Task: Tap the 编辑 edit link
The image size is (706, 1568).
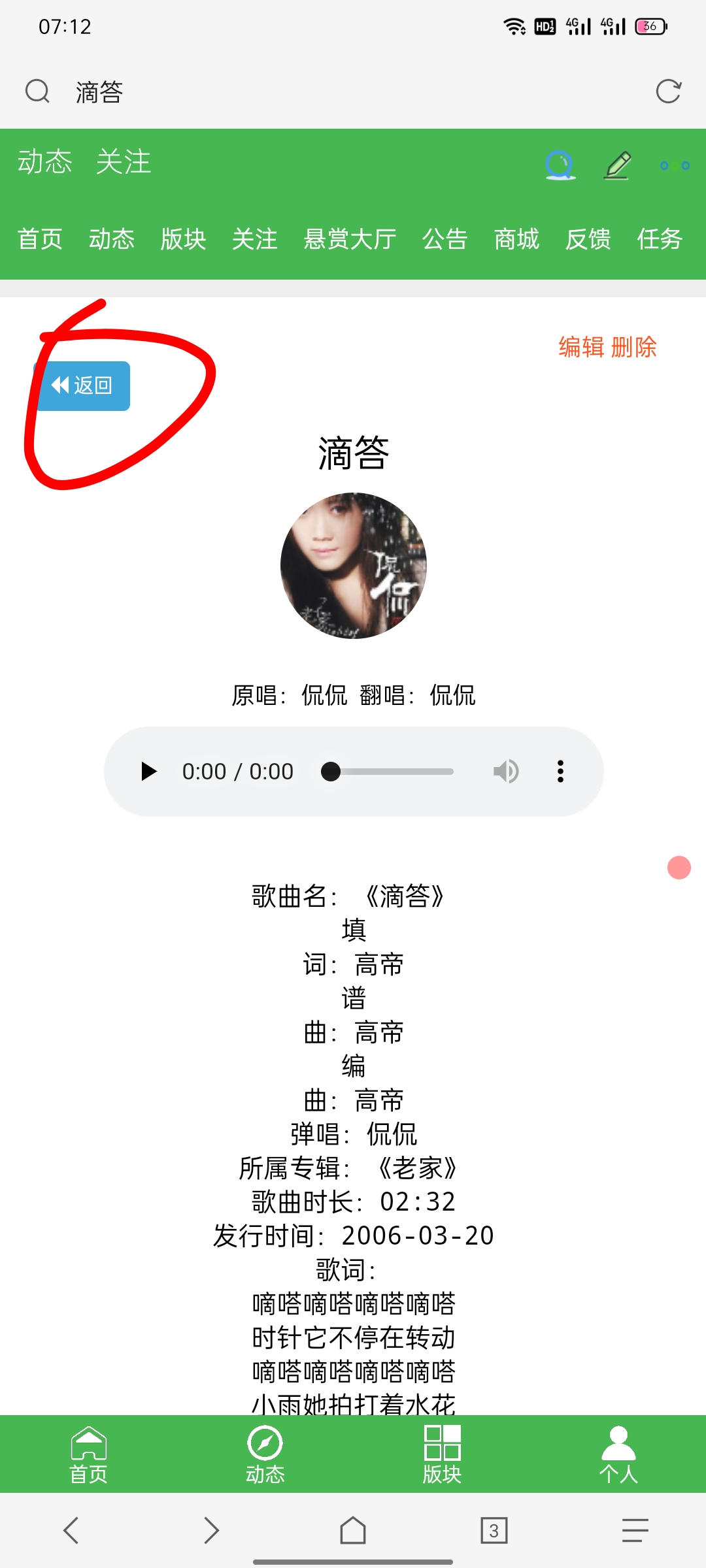Action: pyautogui.click(x=581, y=347)
